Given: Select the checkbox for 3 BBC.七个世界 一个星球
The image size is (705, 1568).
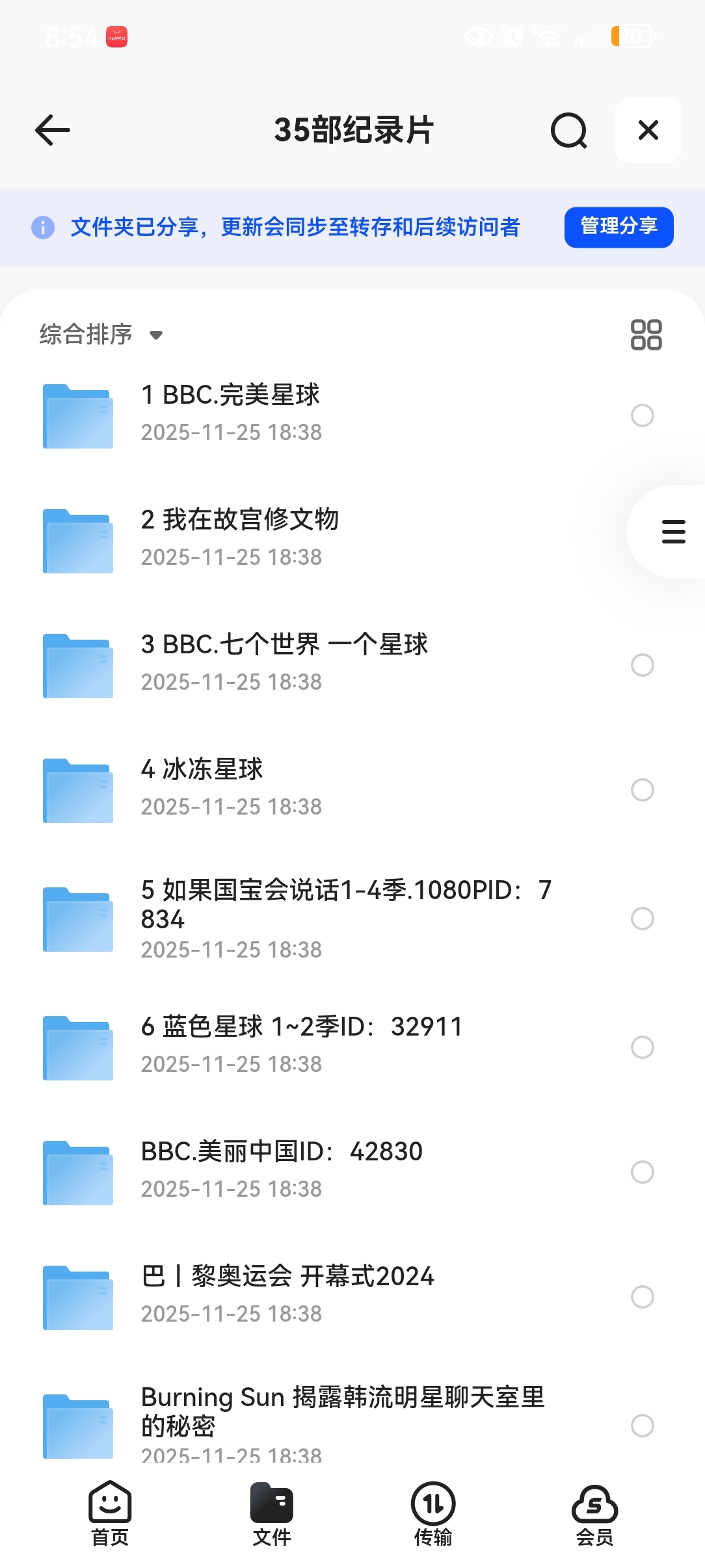Looking at the screenshot, I should tap(642, 665).
